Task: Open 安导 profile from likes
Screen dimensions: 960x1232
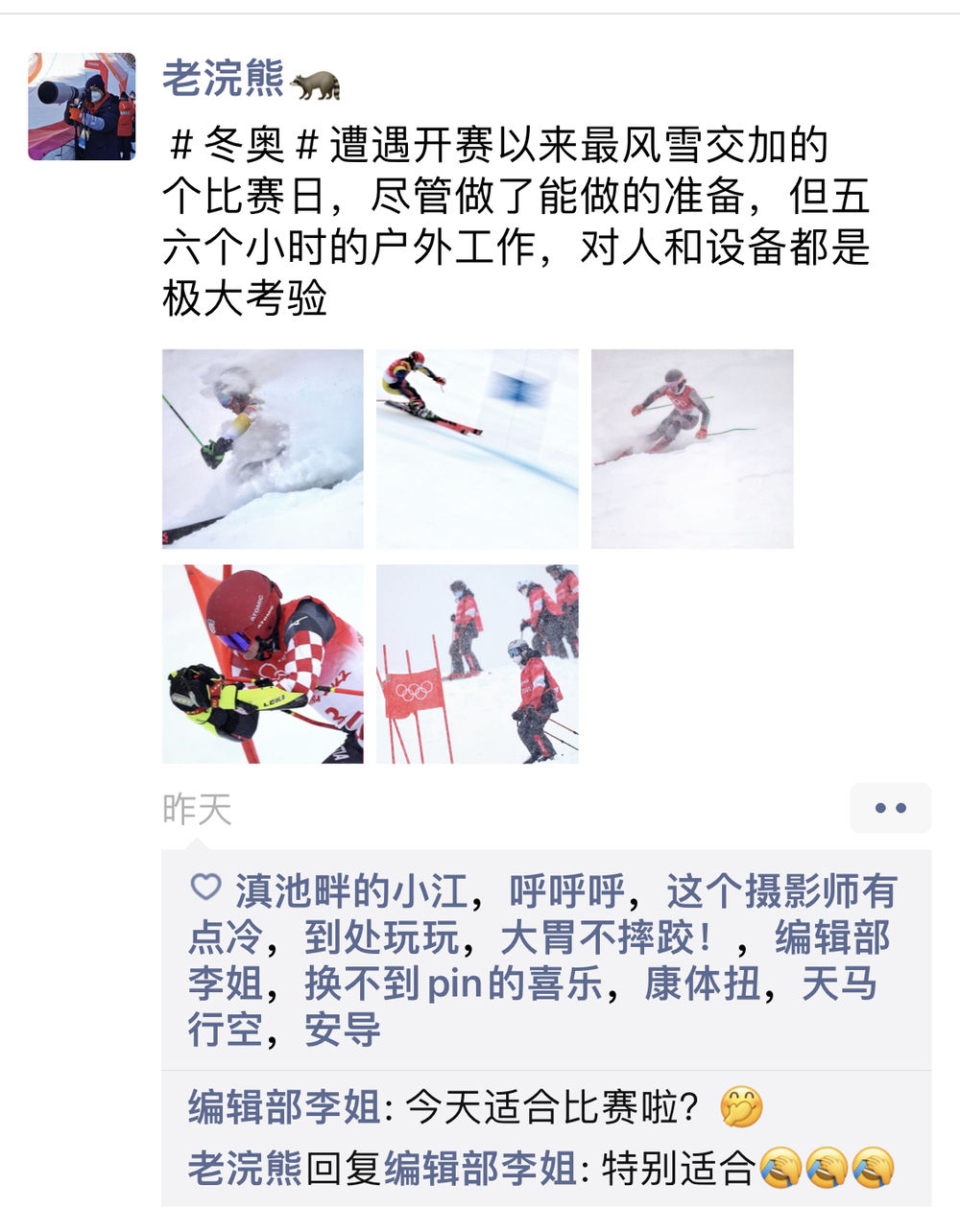Action: coord(342,1030)
